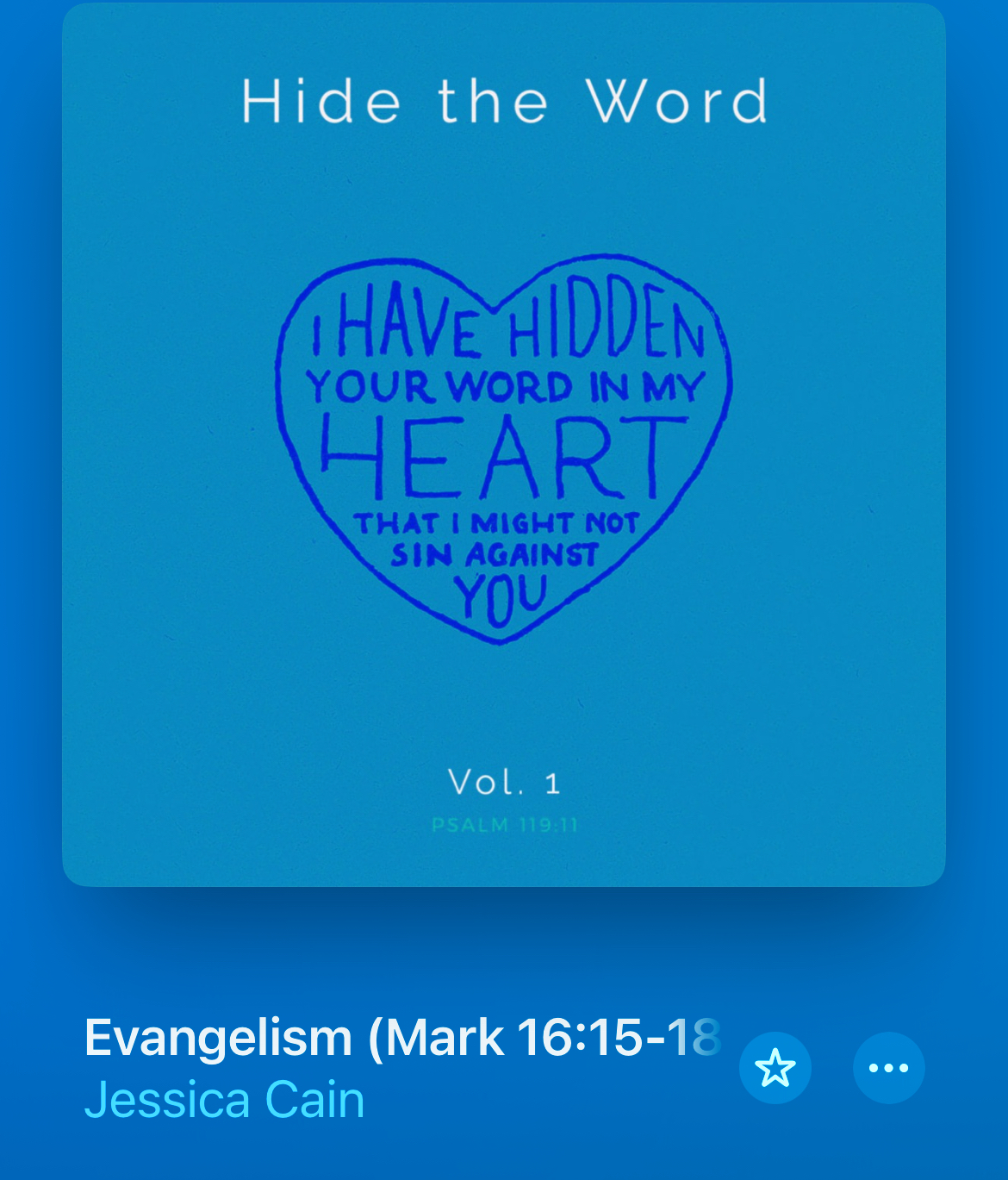Image resolution: width=1008 pixels, height=1180 pixels.
Task: Open artist Jessica Cain
Action: click(x=224, y=1100)
